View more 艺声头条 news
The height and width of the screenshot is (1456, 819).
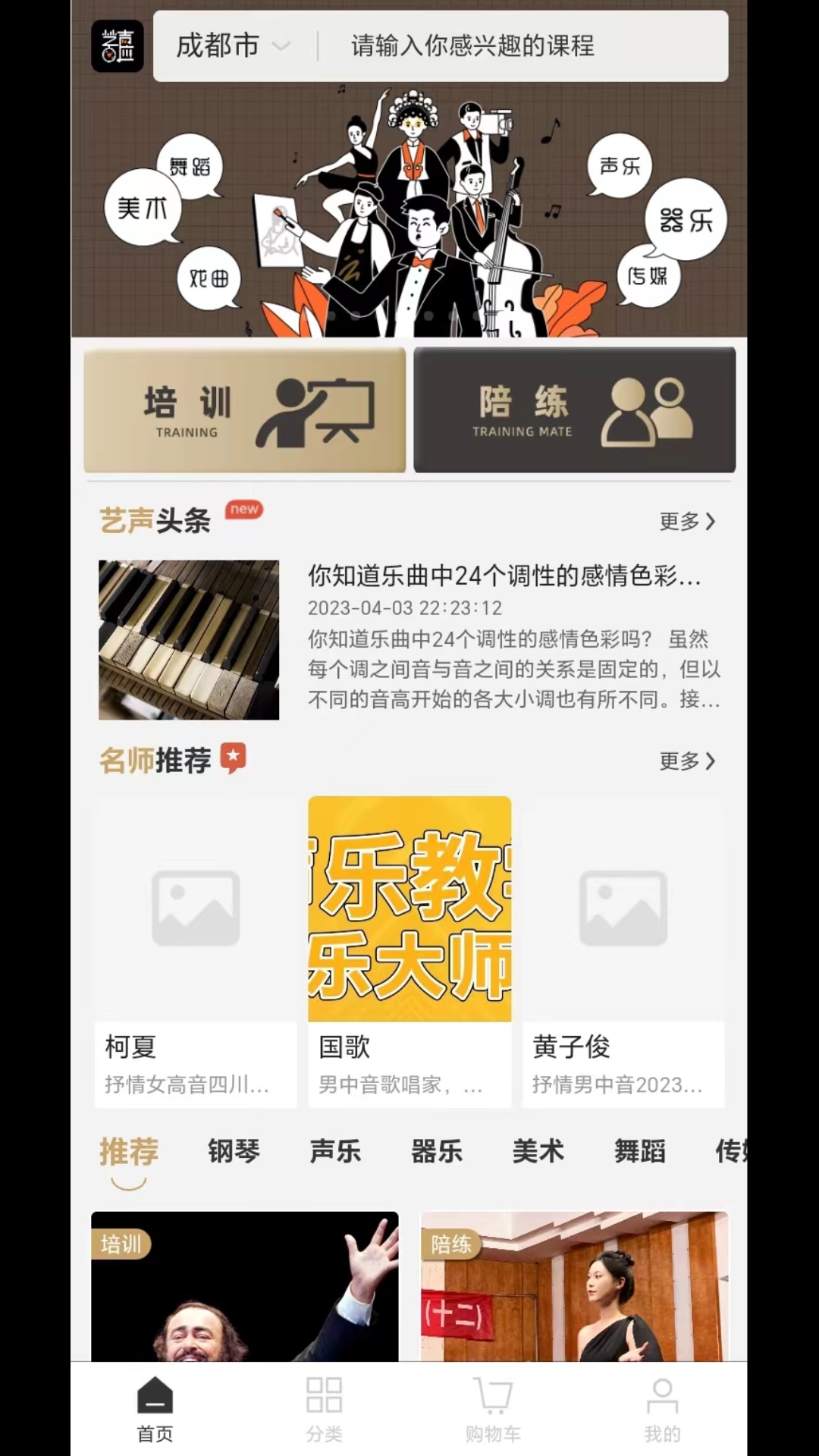[x=686, y=522]
